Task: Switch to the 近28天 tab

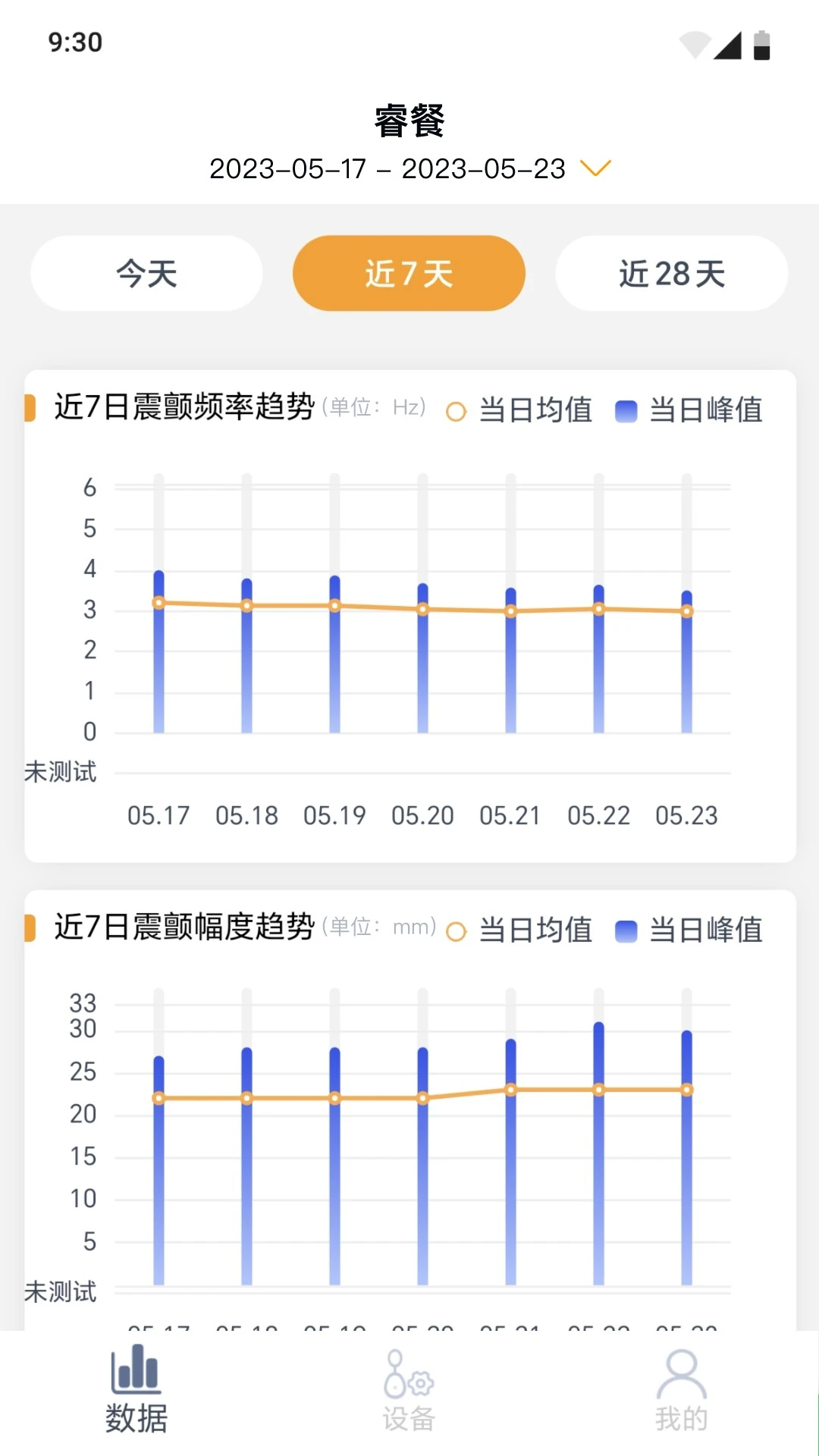Action: coord(671,274)
